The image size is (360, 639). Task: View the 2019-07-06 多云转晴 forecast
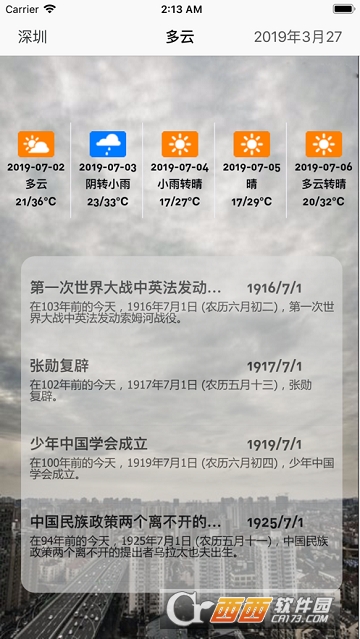(x=324, y=170)
